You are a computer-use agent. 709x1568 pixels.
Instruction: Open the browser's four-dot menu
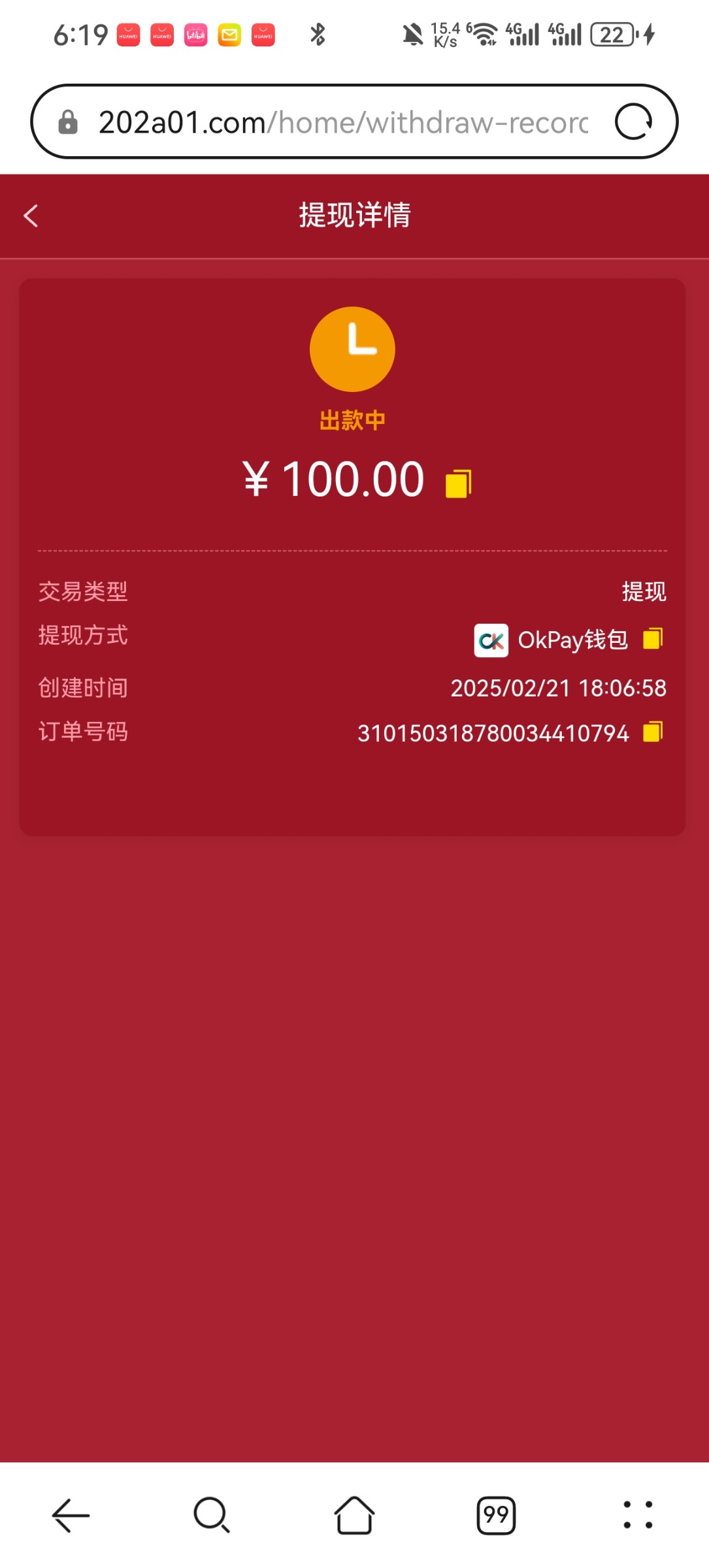click(638, 1515)
